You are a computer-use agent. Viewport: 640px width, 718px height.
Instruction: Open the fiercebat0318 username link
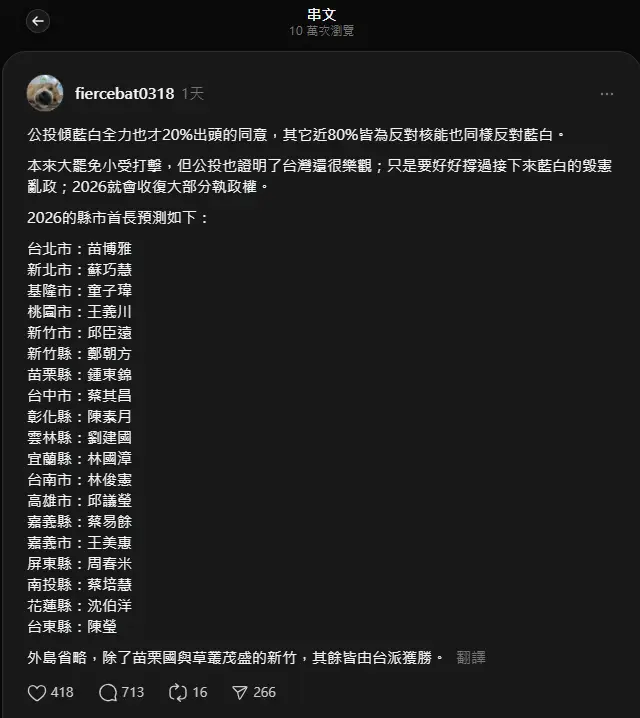click(x=124, y=93)
